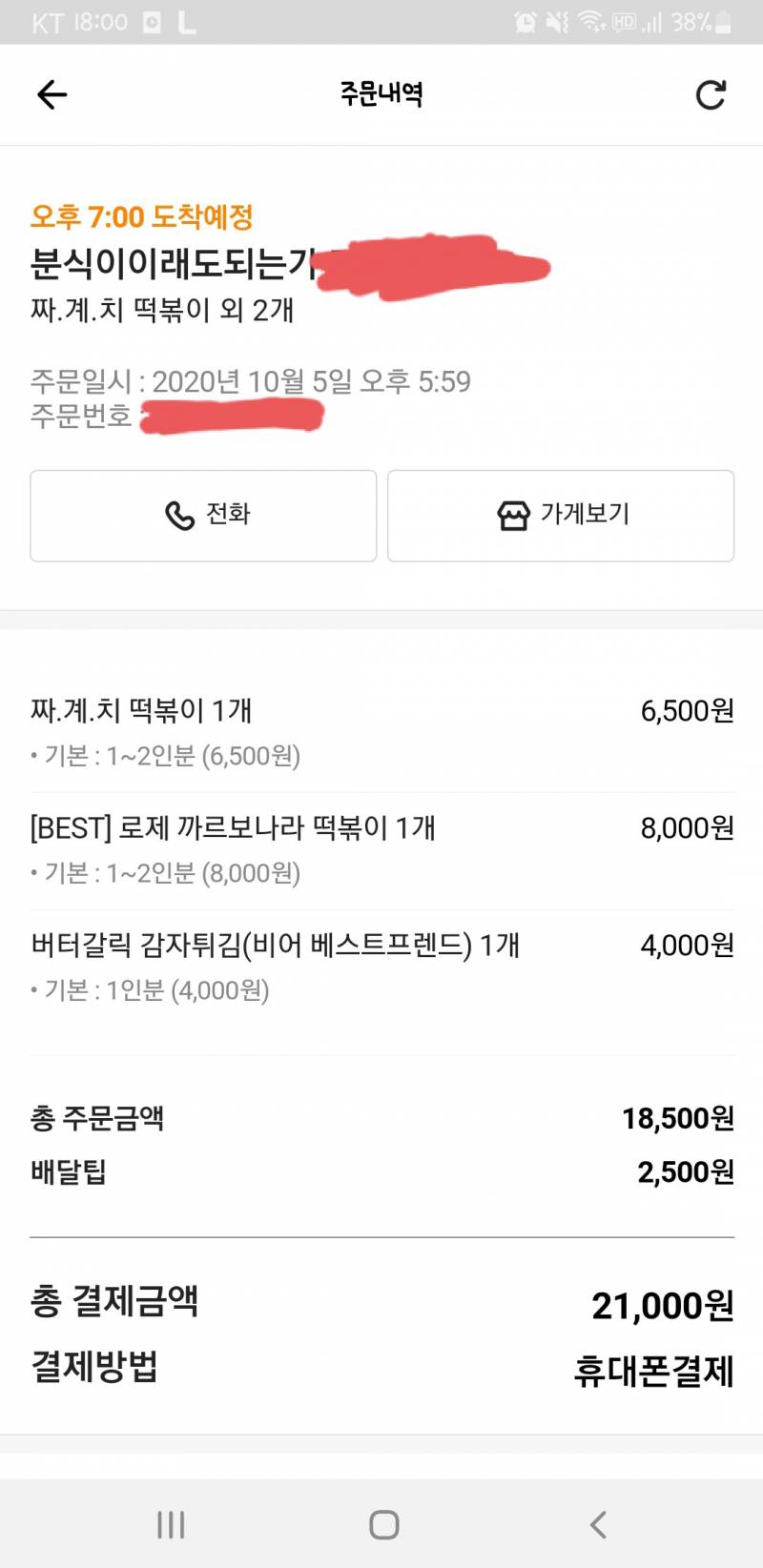Image resolution: width=763 pixels, height=1568 pixels.
Task: Open recent apps from the navigation bar
Action: click(170, 1523)
